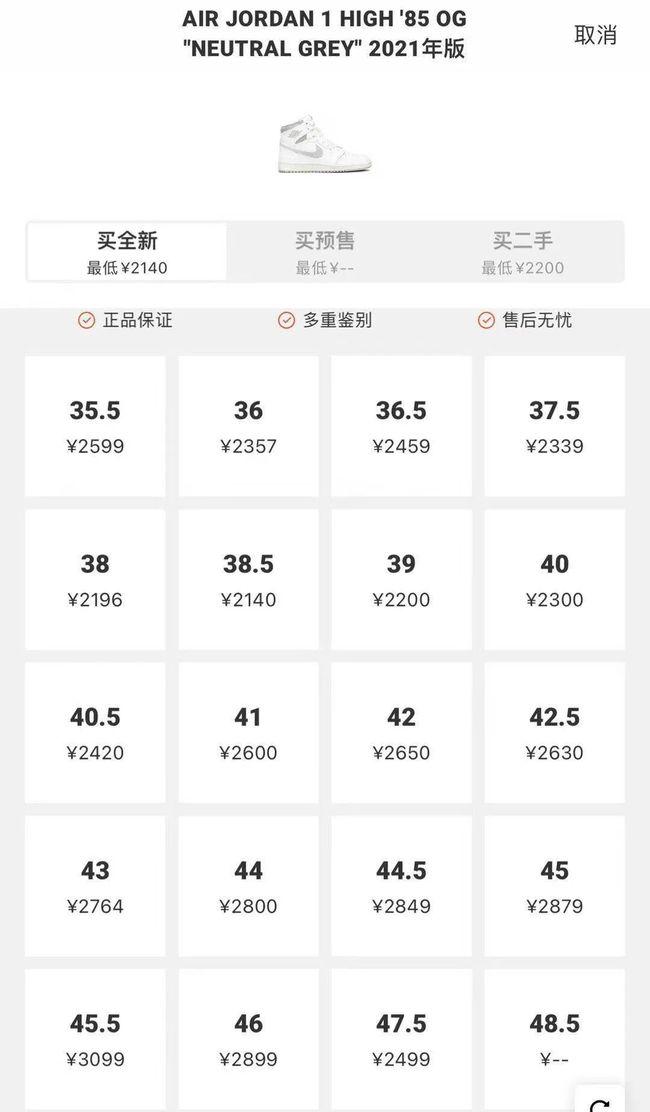Viewport: 650px width, 1112px height.
Task: Choose size 47.5 for ¥2499
Action: (x=401, y=1039)
